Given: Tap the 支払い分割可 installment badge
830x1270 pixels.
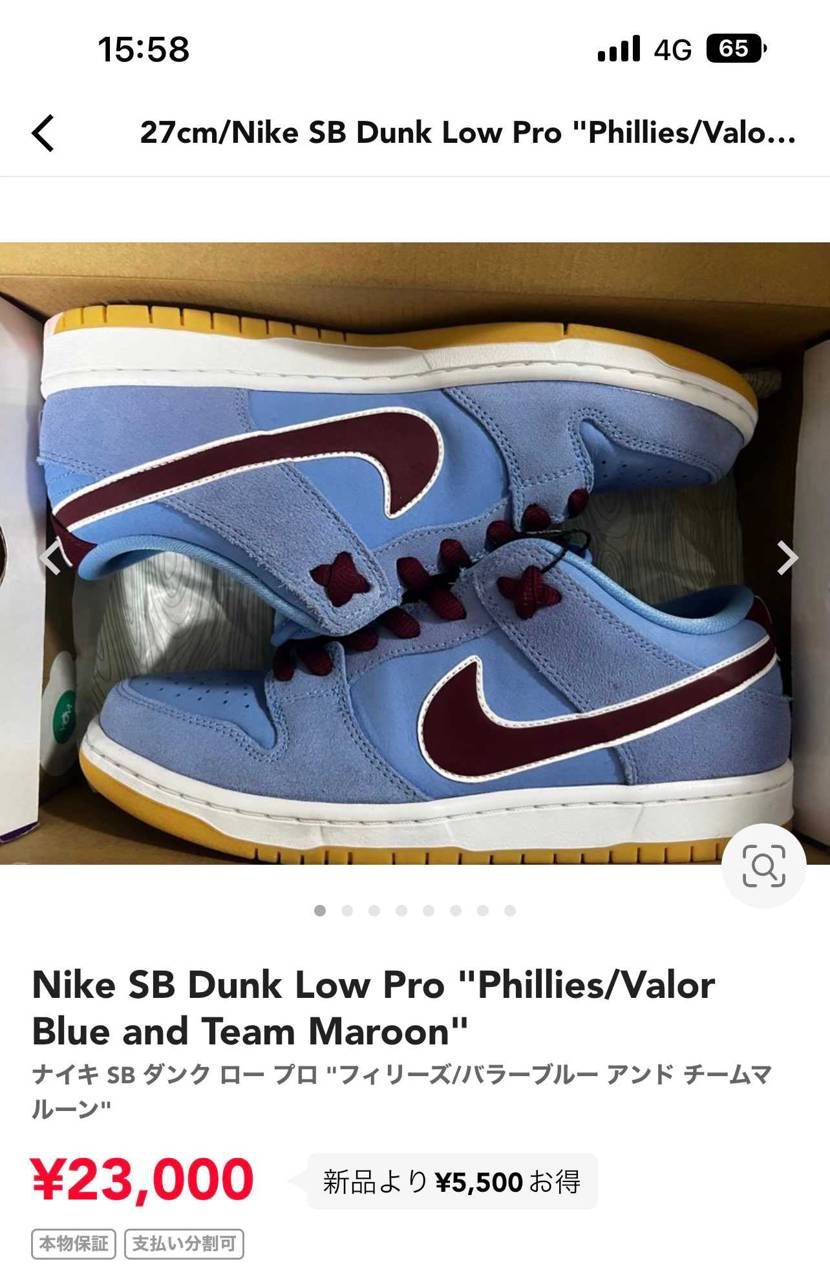Looking at the screenshot, I should 184,1244.
